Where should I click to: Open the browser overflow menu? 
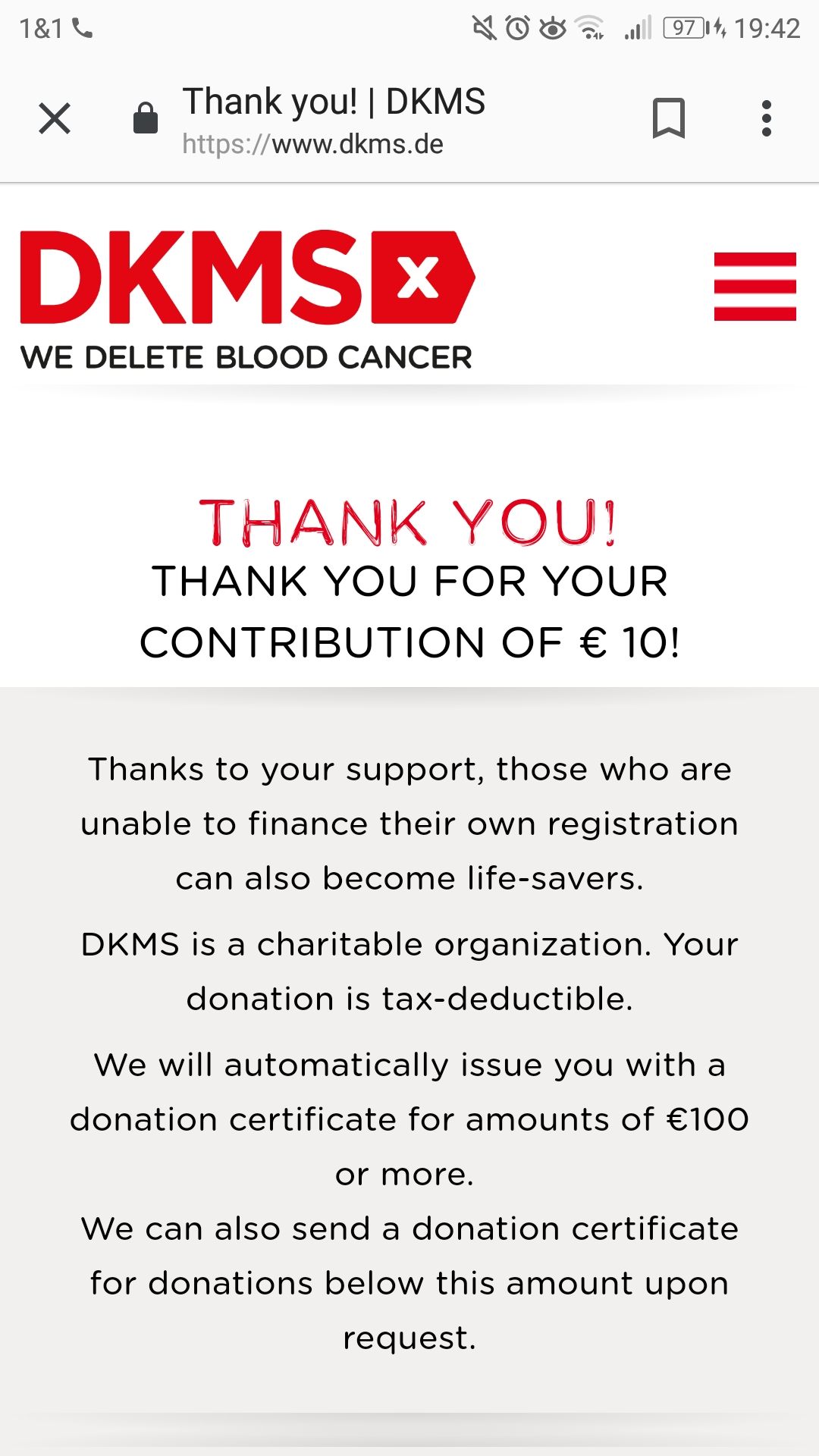[x=767, y=118]
